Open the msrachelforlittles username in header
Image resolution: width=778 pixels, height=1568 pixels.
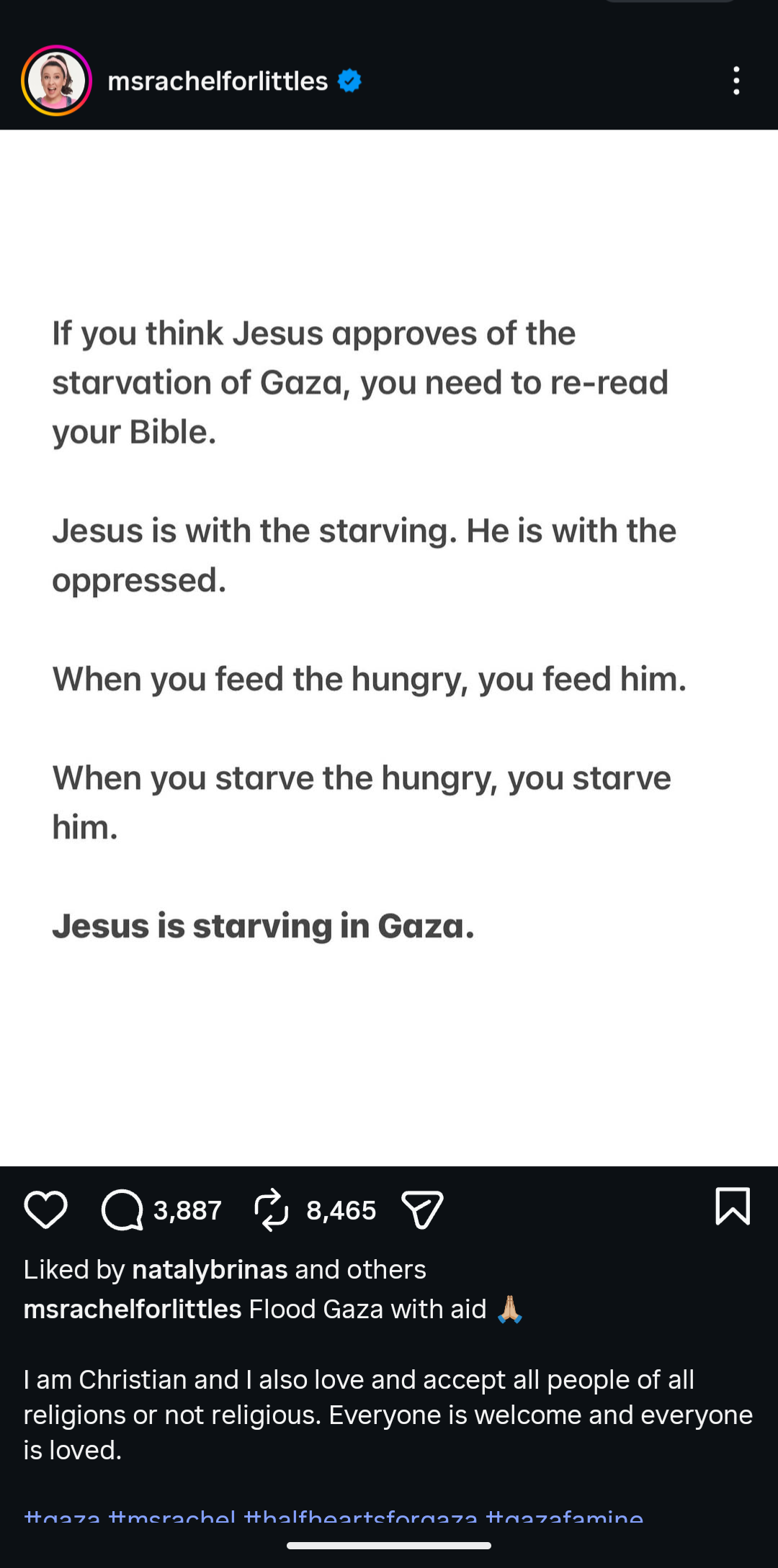coord(218,81)
